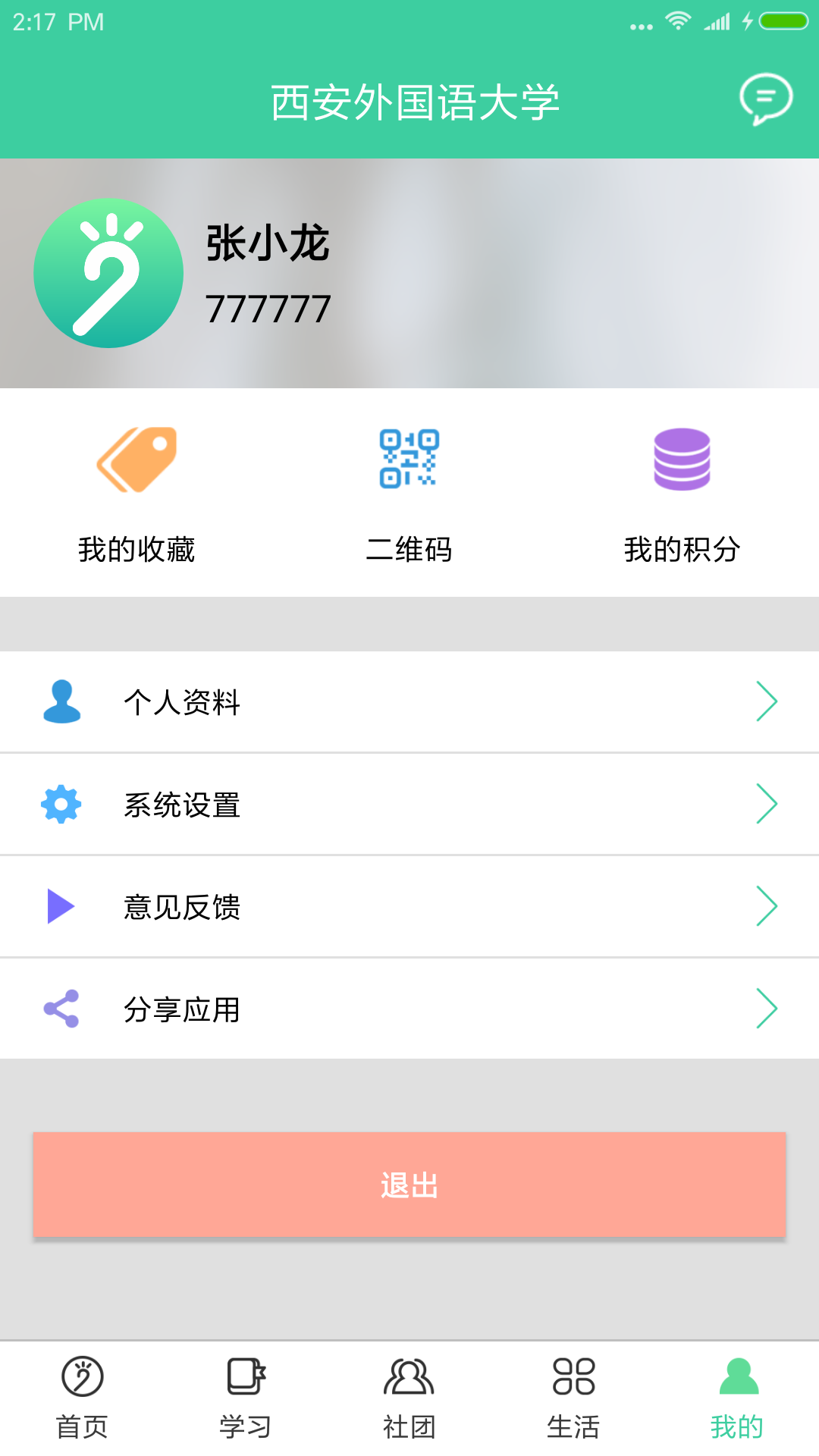This screenshot has height=1456, width=819.
Task: Open 分享应用 via its chevron
Action: coord(767,1009)
